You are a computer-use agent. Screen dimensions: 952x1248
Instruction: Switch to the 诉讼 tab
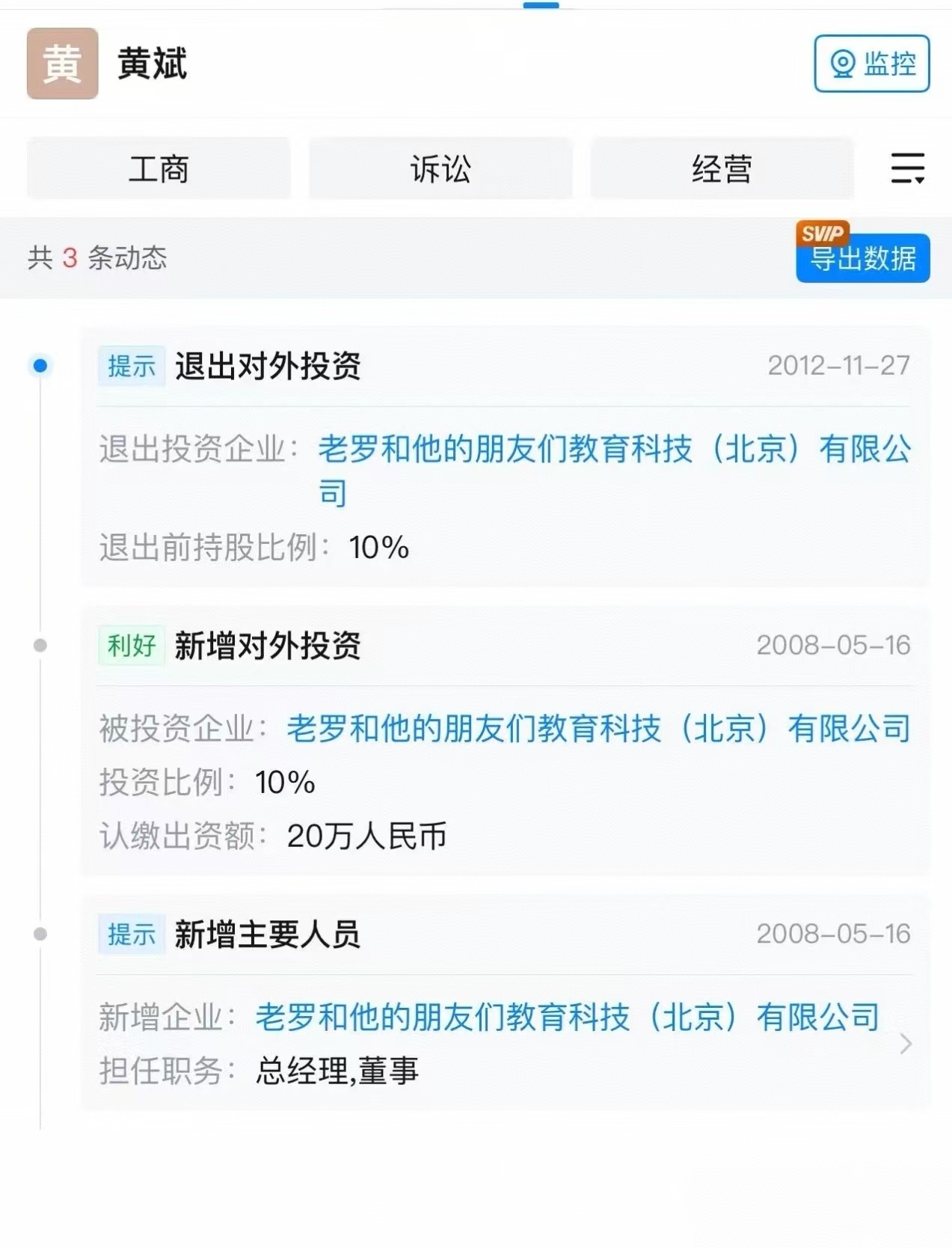(440, 170)
